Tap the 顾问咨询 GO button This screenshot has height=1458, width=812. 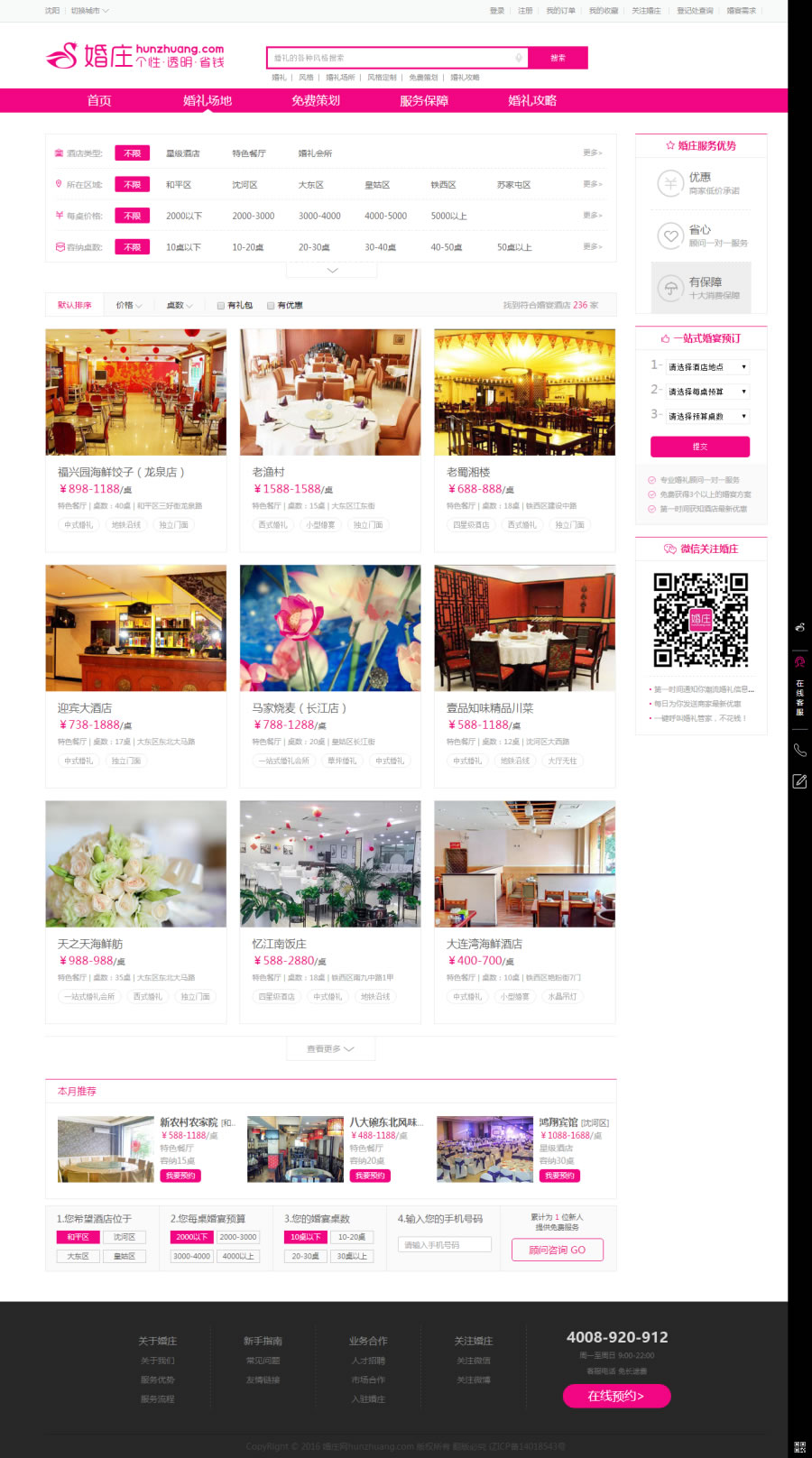(x=558, y=1250)
